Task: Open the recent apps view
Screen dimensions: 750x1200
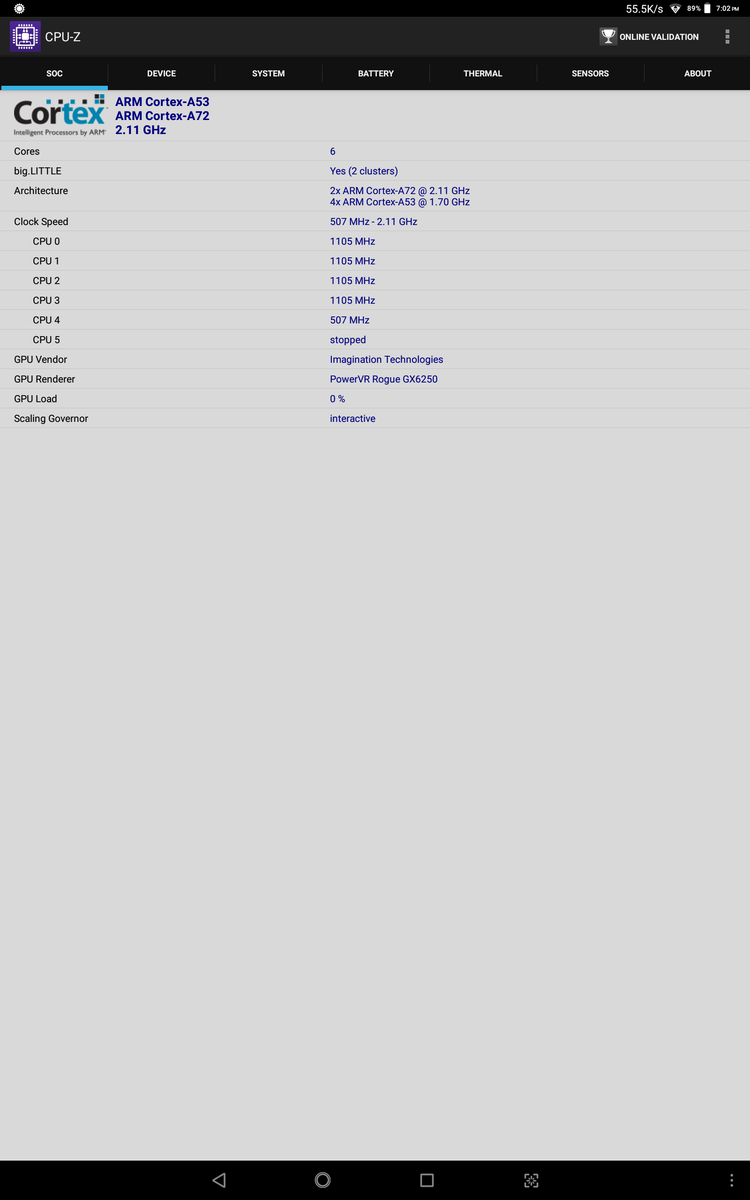Action: point(427,1180)
